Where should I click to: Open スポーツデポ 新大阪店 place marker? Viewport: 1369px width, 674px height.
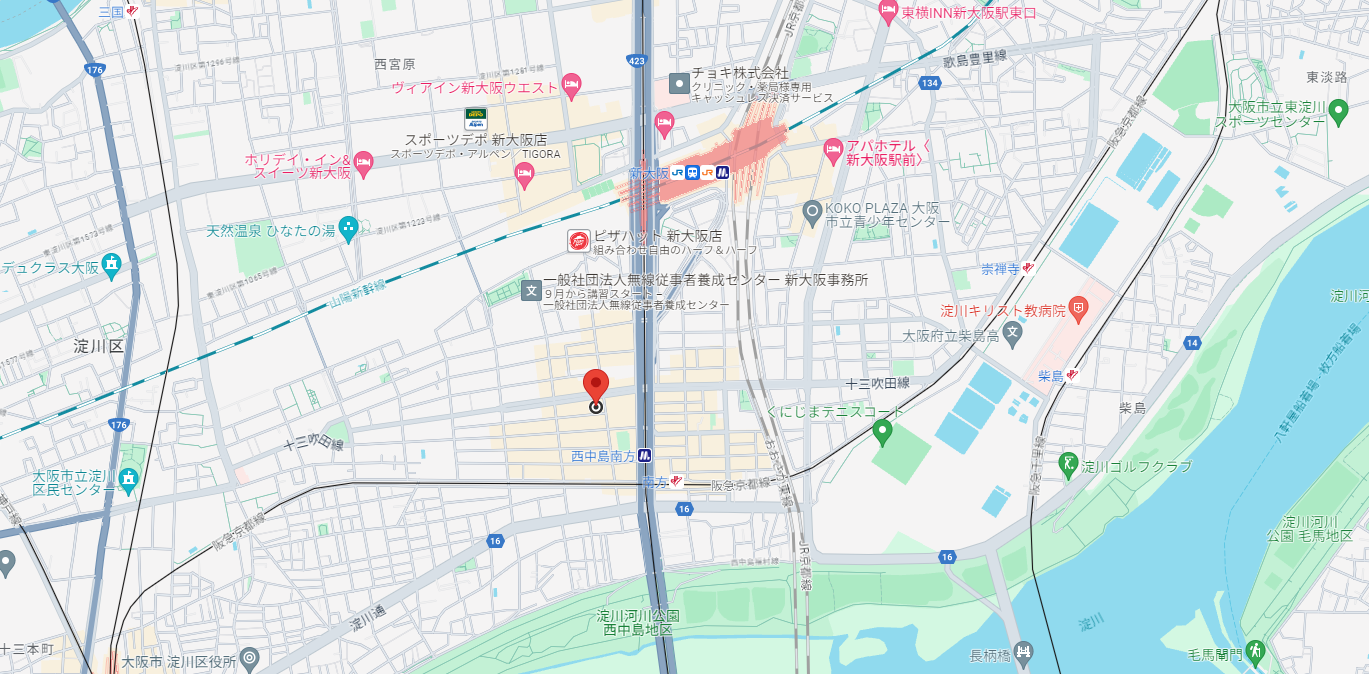(476, 118)
